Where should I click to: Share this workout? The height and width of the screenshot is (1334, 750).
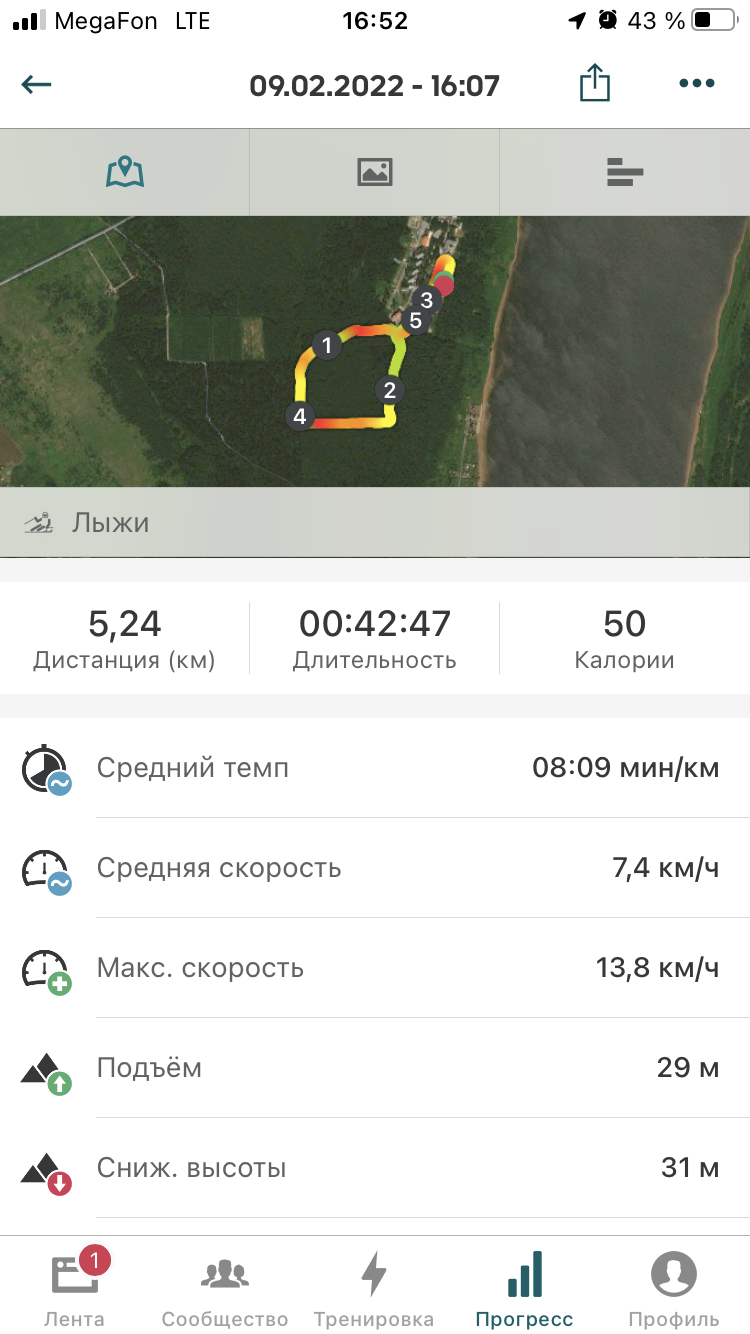[x=594, y=83]
